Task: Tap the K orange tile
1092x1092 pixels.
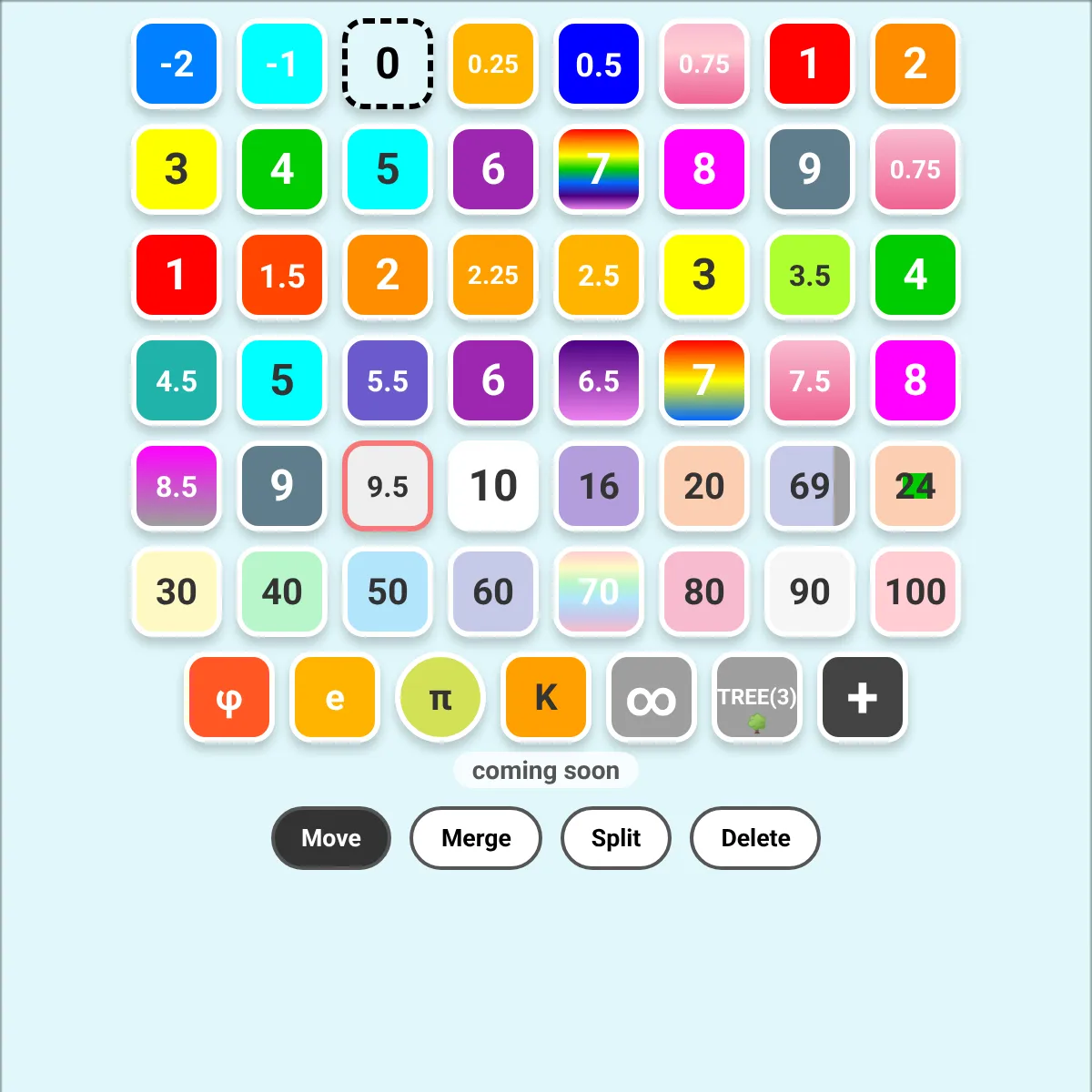Action: 546,698
